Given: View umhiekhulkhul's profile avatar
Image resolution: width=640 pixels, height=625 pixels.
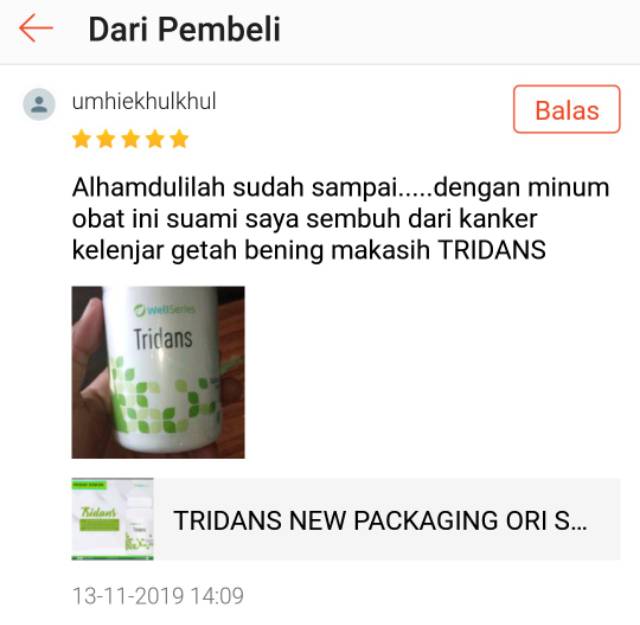Looking at the screenshot, I should [x=39, y=104].
